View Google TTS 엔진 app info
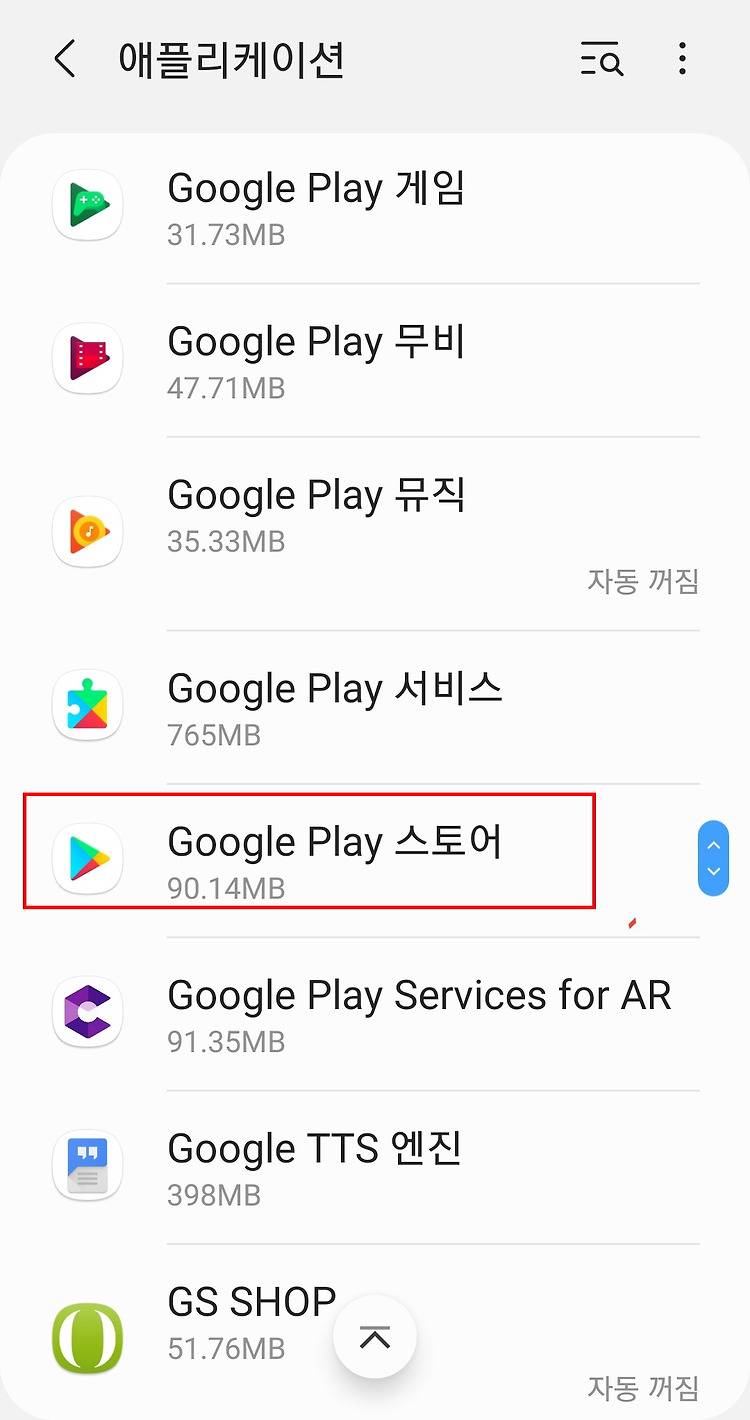This screenshot has height=1420, width=750. pyautogui.click(x=375, y=1167)
